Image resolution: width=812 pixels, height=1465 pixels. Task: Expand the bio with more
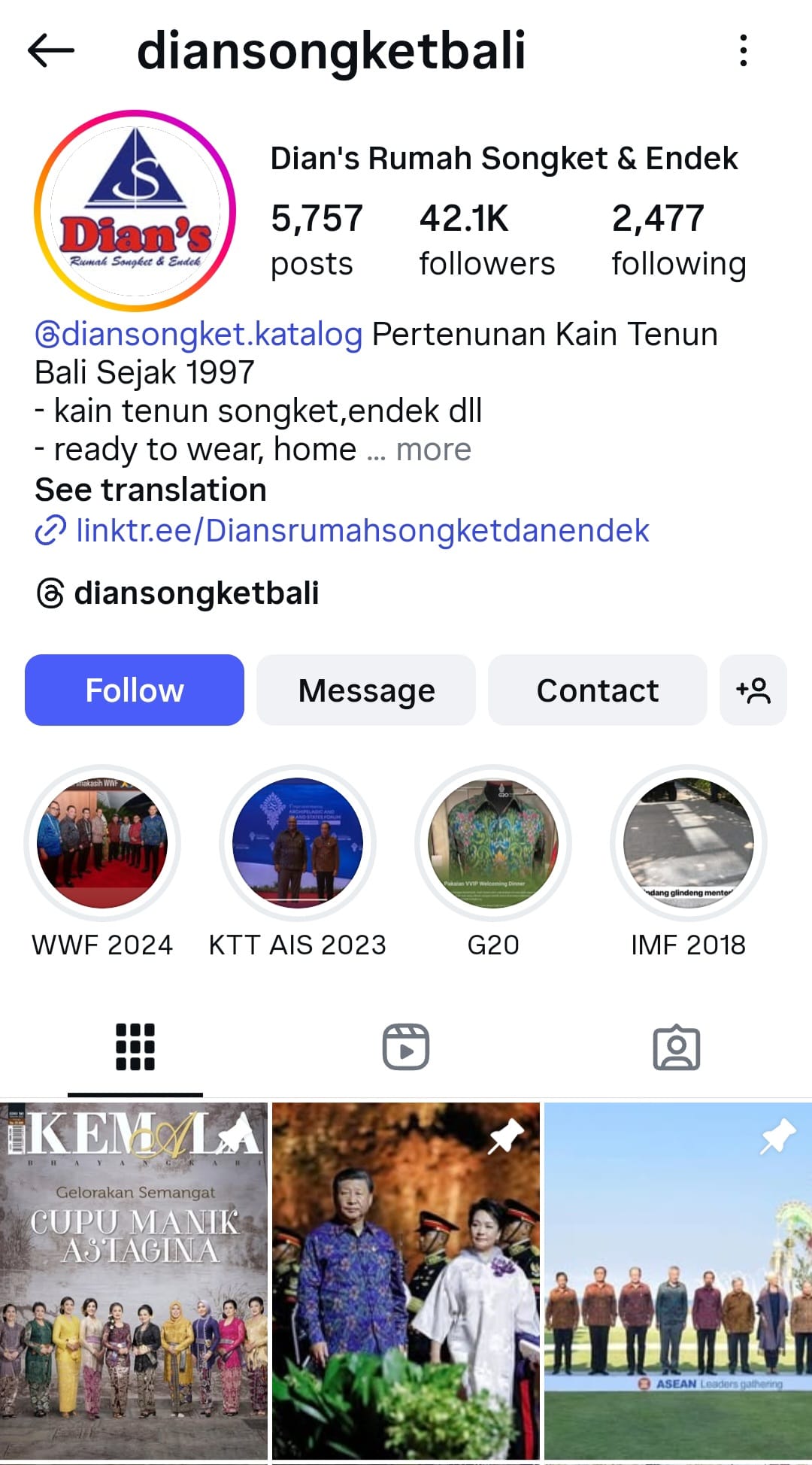[x=434, y=450]
